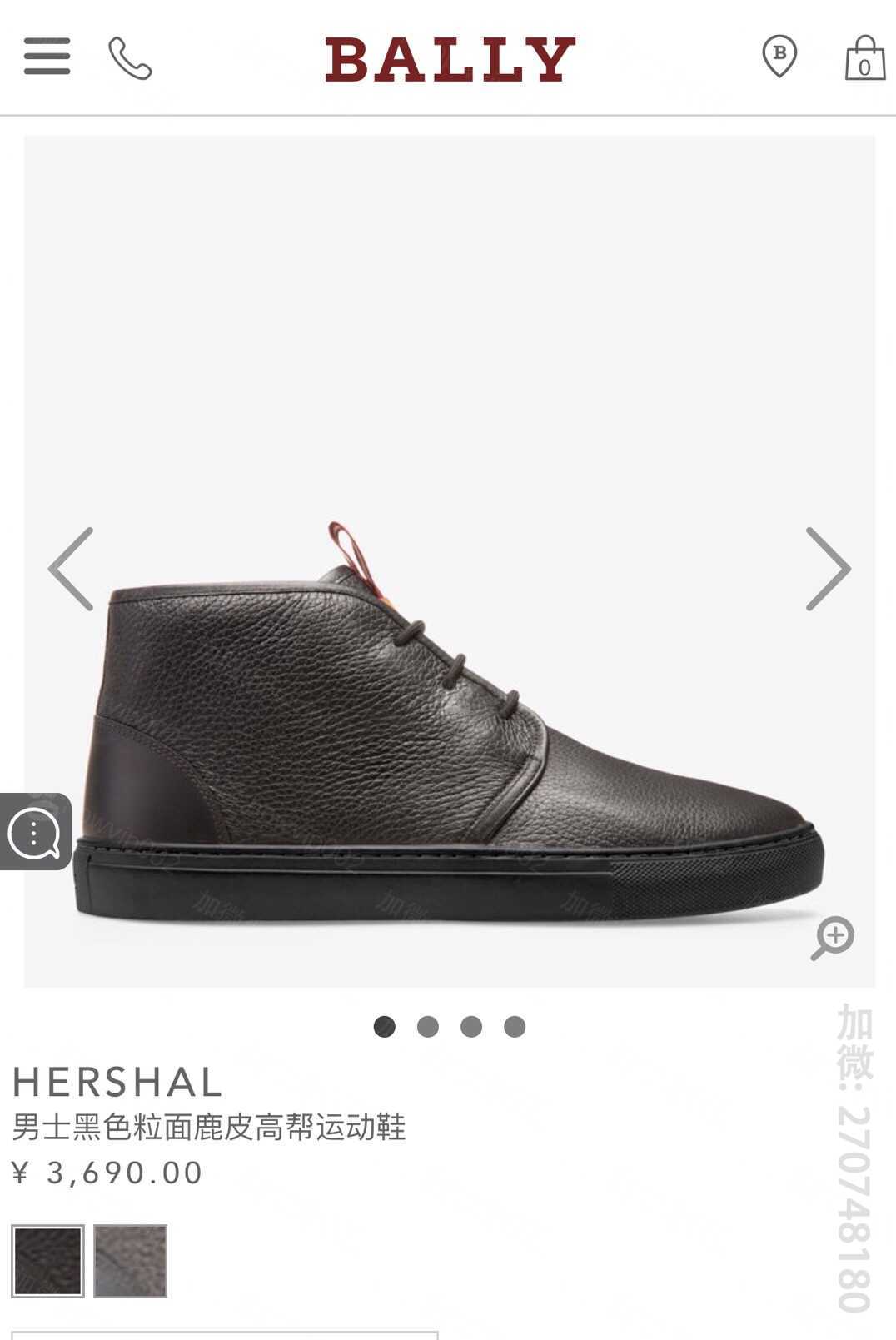Go to Bally home via logo

click(450, 59)
